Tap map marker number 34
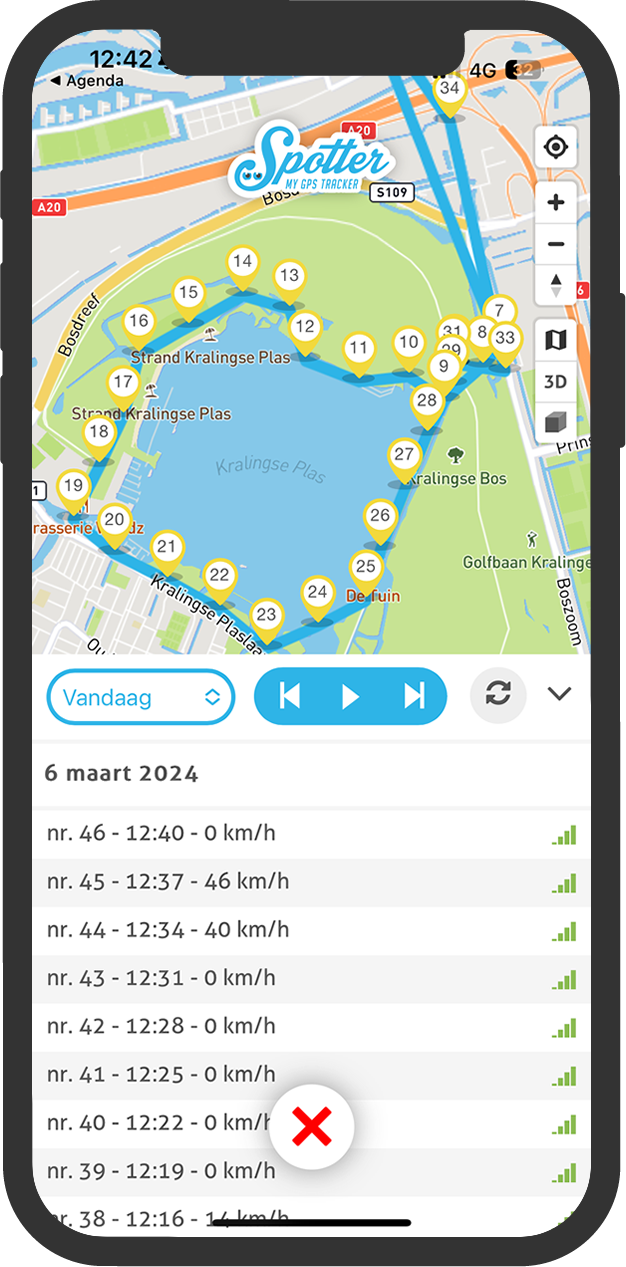This screenshot has height=1267, width=626. tap(450, 90)
